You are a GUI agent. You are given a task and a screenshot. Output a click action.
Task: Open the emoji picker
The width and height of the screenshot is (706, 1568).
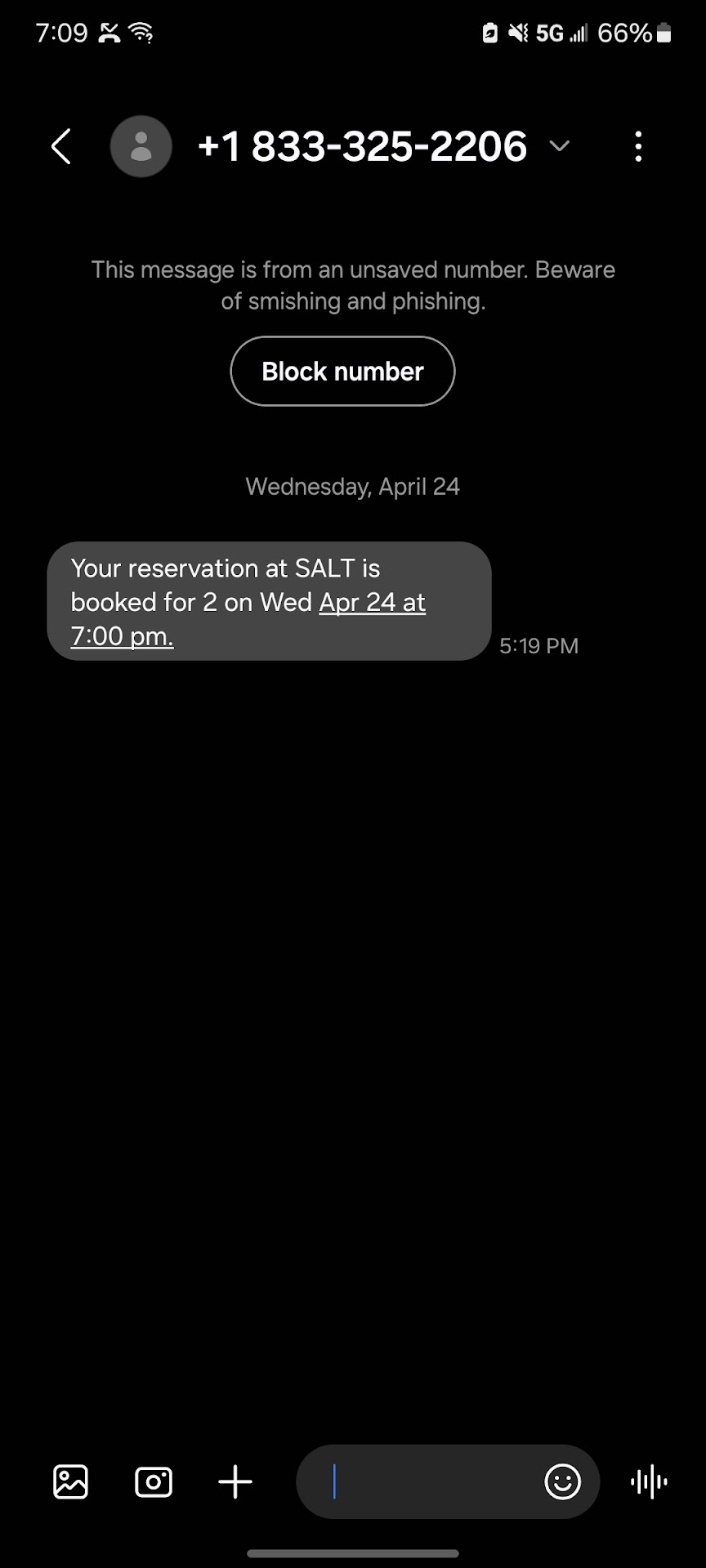(x=562, y=1481)
